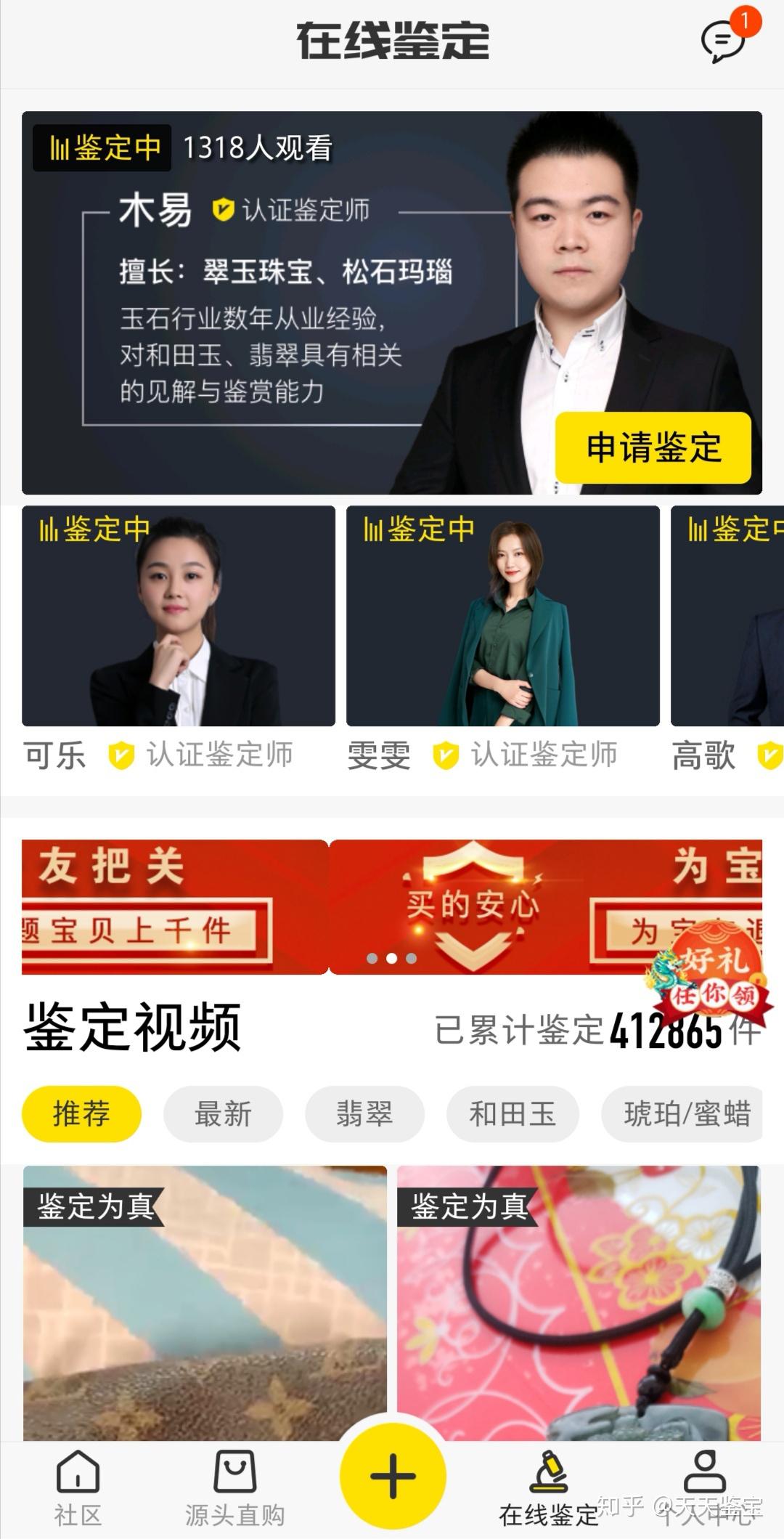Filter videos by 翡翠
Viewport: 784px width, 1539px height.
[364, 1113]
